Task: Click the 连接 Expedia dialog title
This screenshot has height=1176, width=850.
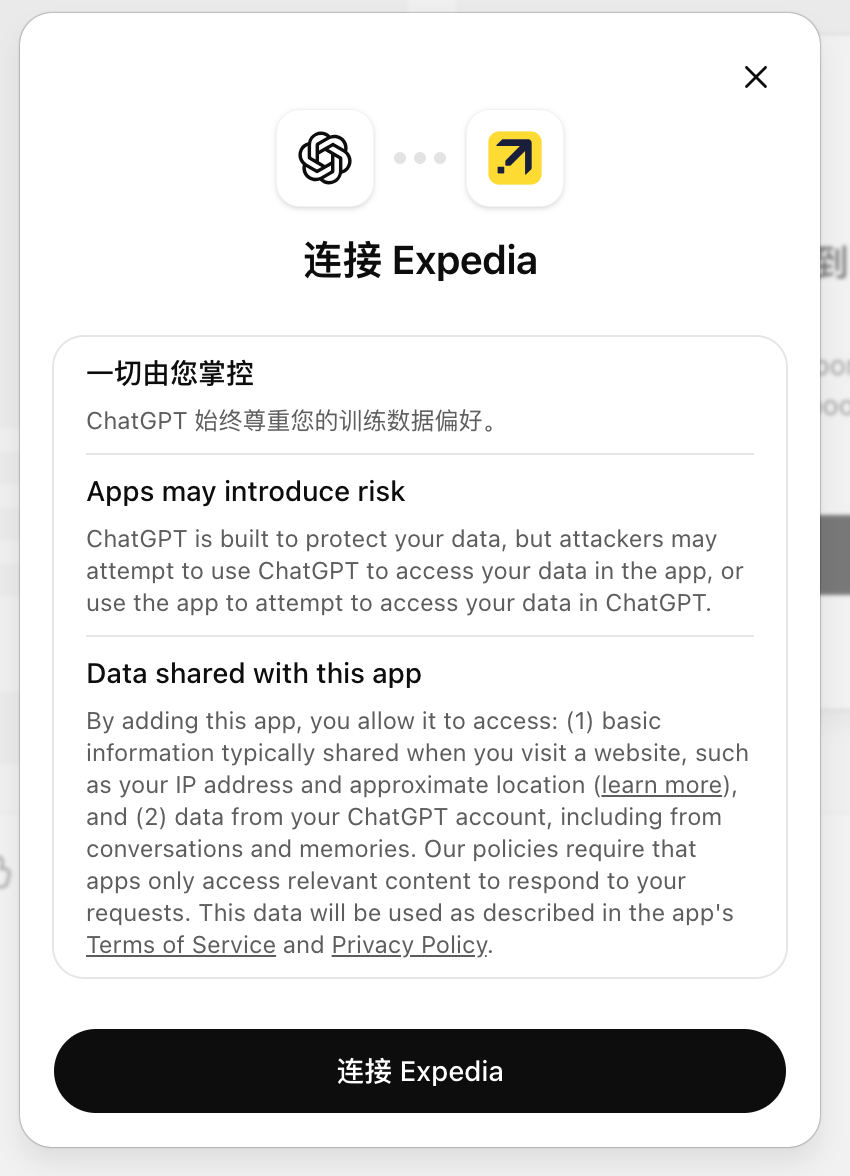Action: click(x=419, y=260)
